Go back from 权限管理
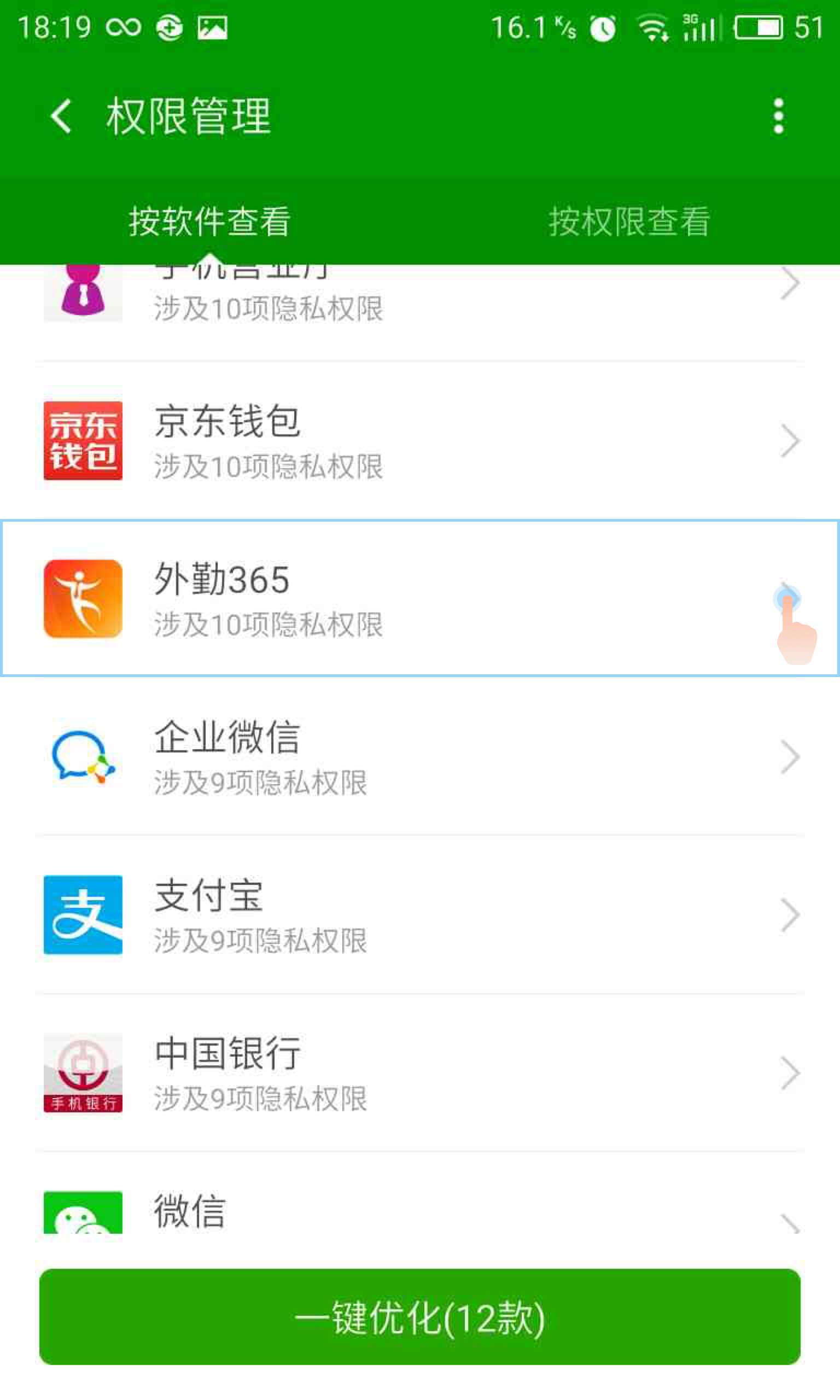 coord(61,116)
